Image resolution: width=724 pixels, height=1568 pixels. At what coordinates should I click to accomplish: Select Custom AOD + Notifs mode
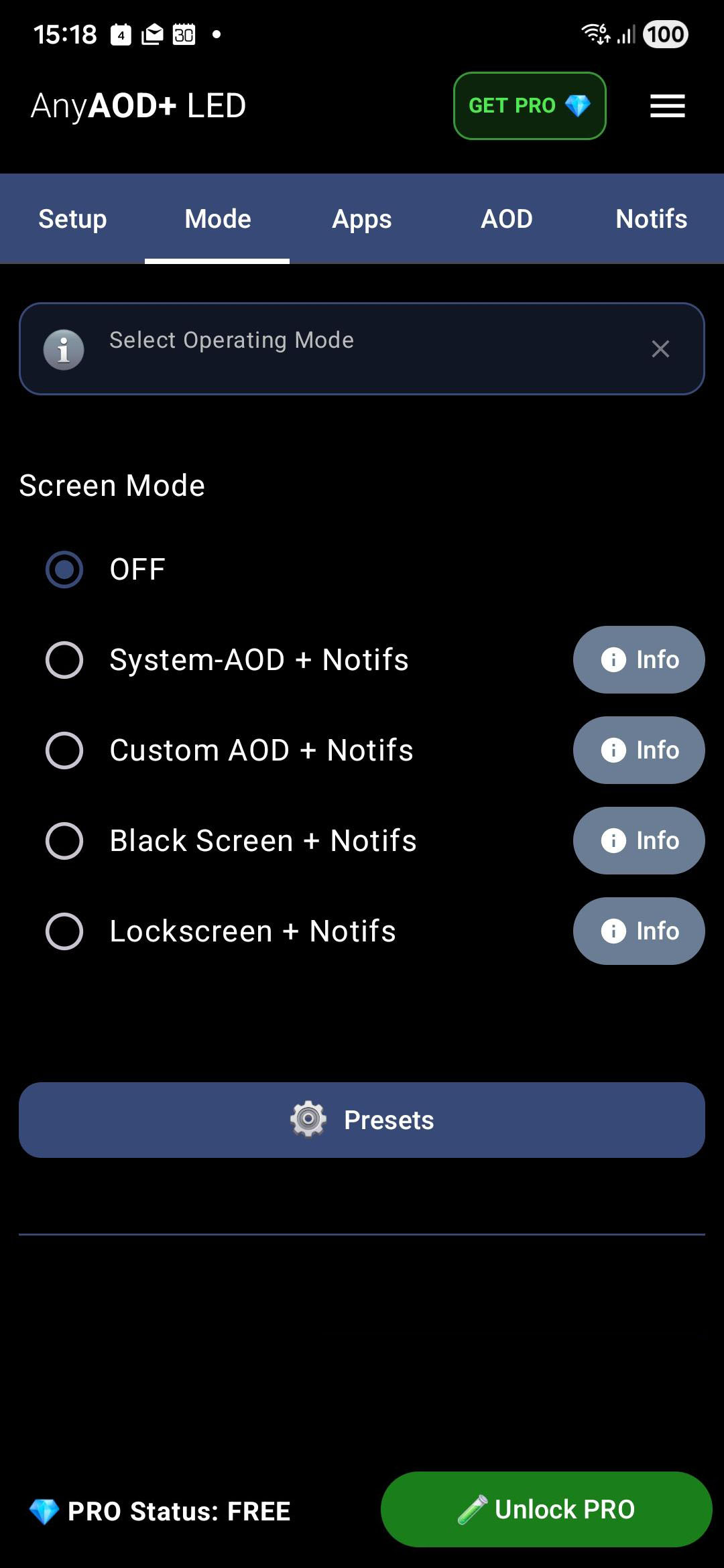point(64,750)
